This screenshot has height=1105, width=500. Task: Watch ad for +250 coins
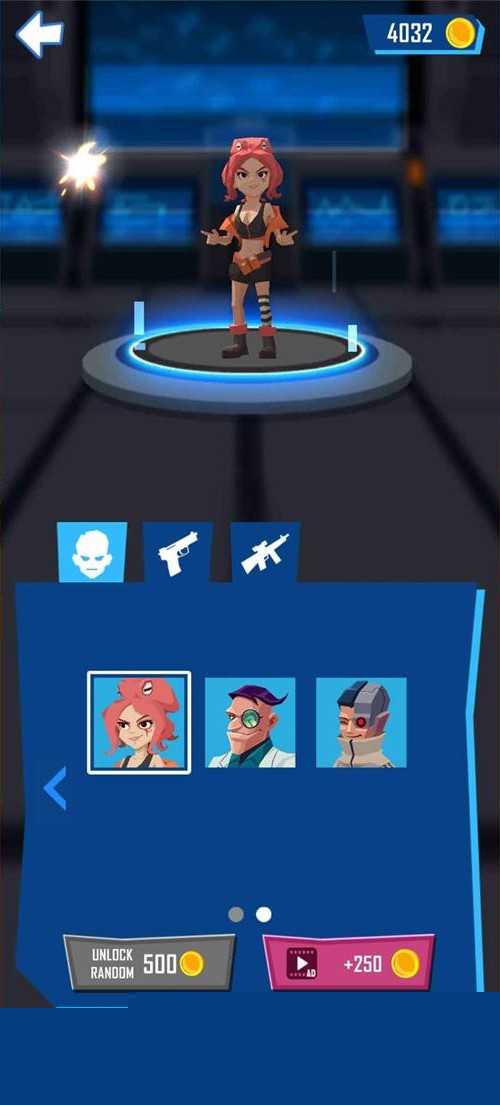pyautogui.click(x=349, y=963)
